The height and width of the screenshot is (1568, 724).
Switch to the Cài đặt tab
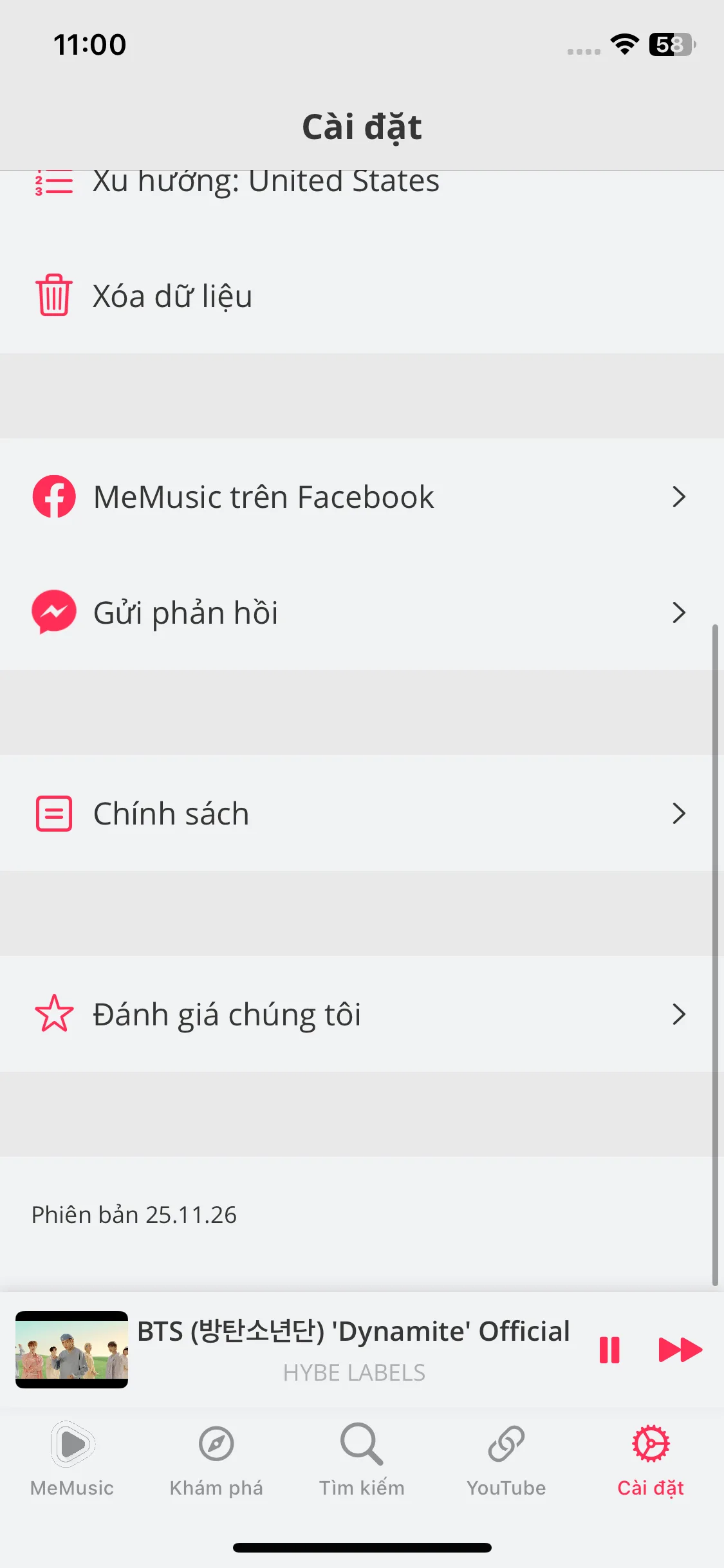point(651,1458)
